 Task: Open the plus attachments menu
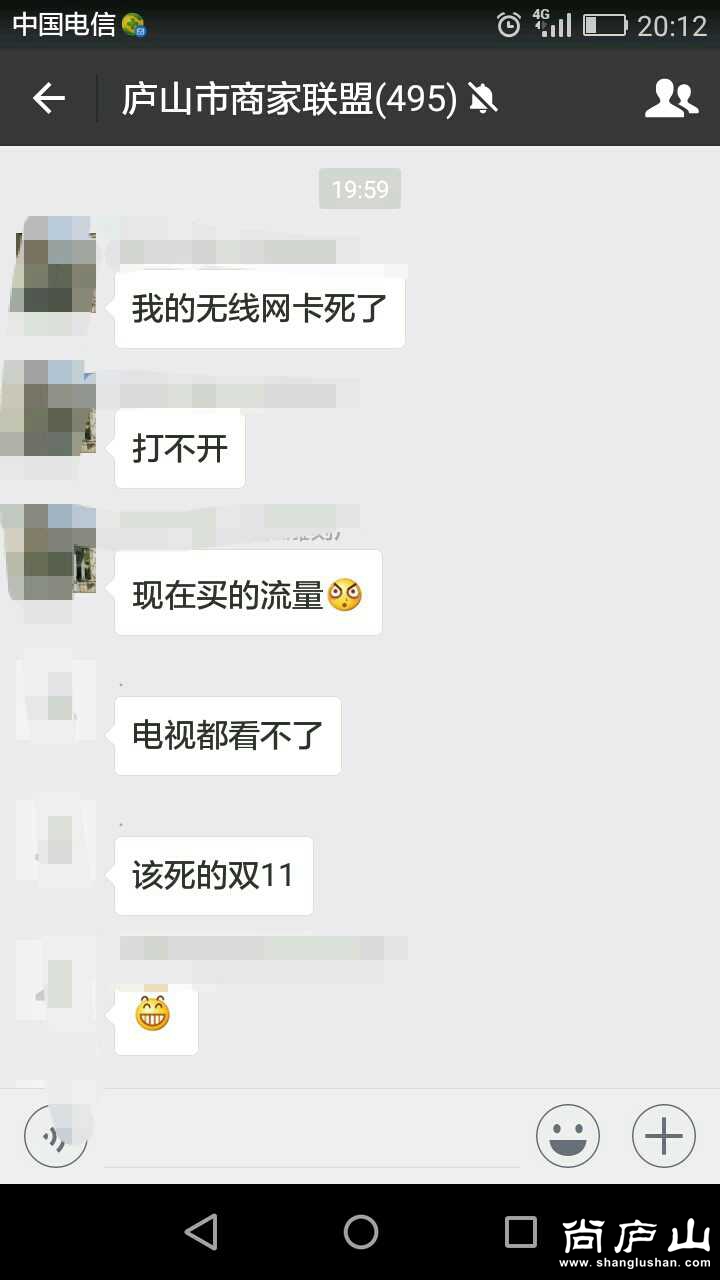(x=663, y=1136)
